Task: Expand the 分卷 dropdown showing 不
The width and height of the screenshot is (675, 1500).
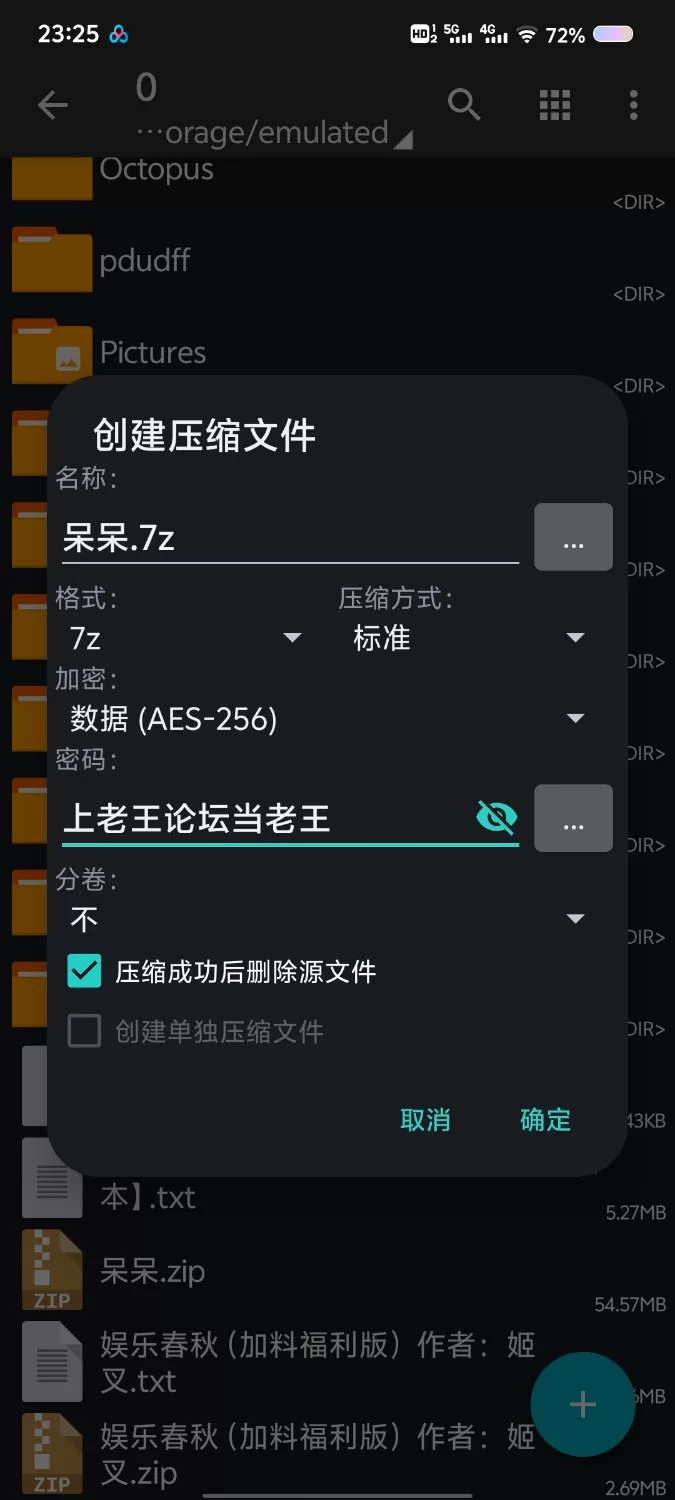Action: 326,918
